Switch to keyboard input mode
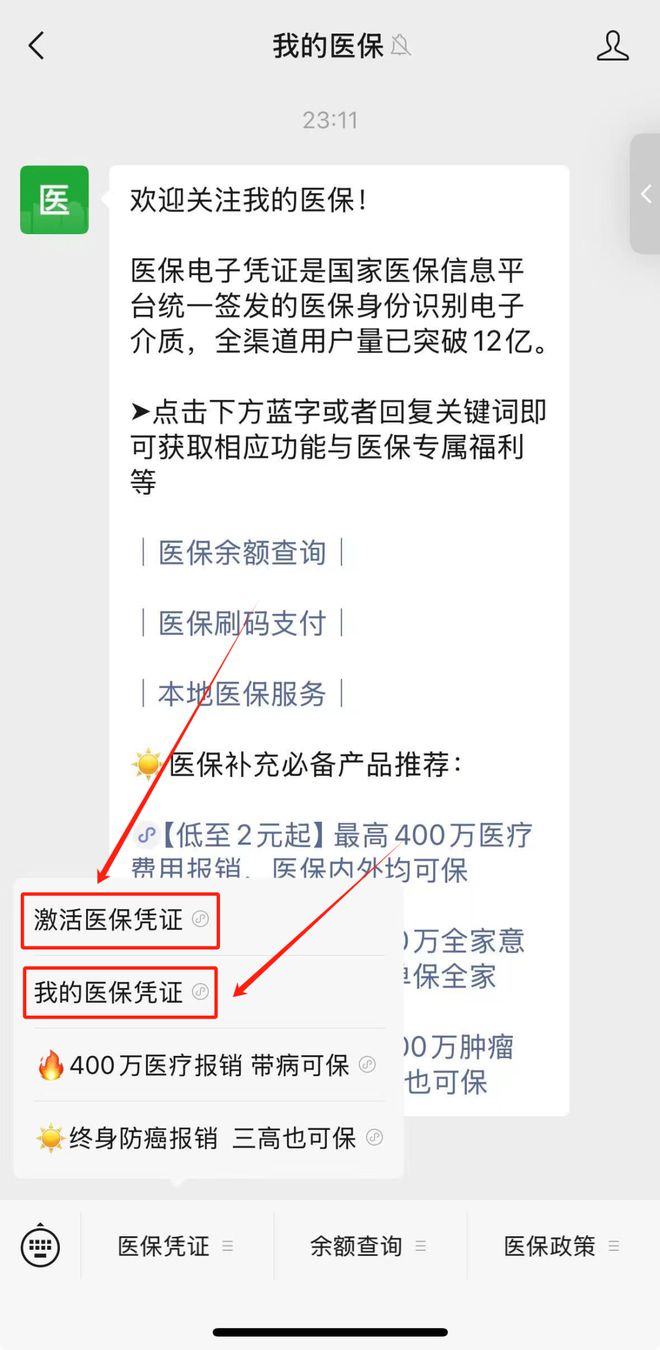This screenshot has width=660, height=1350. pos(41,1246)
